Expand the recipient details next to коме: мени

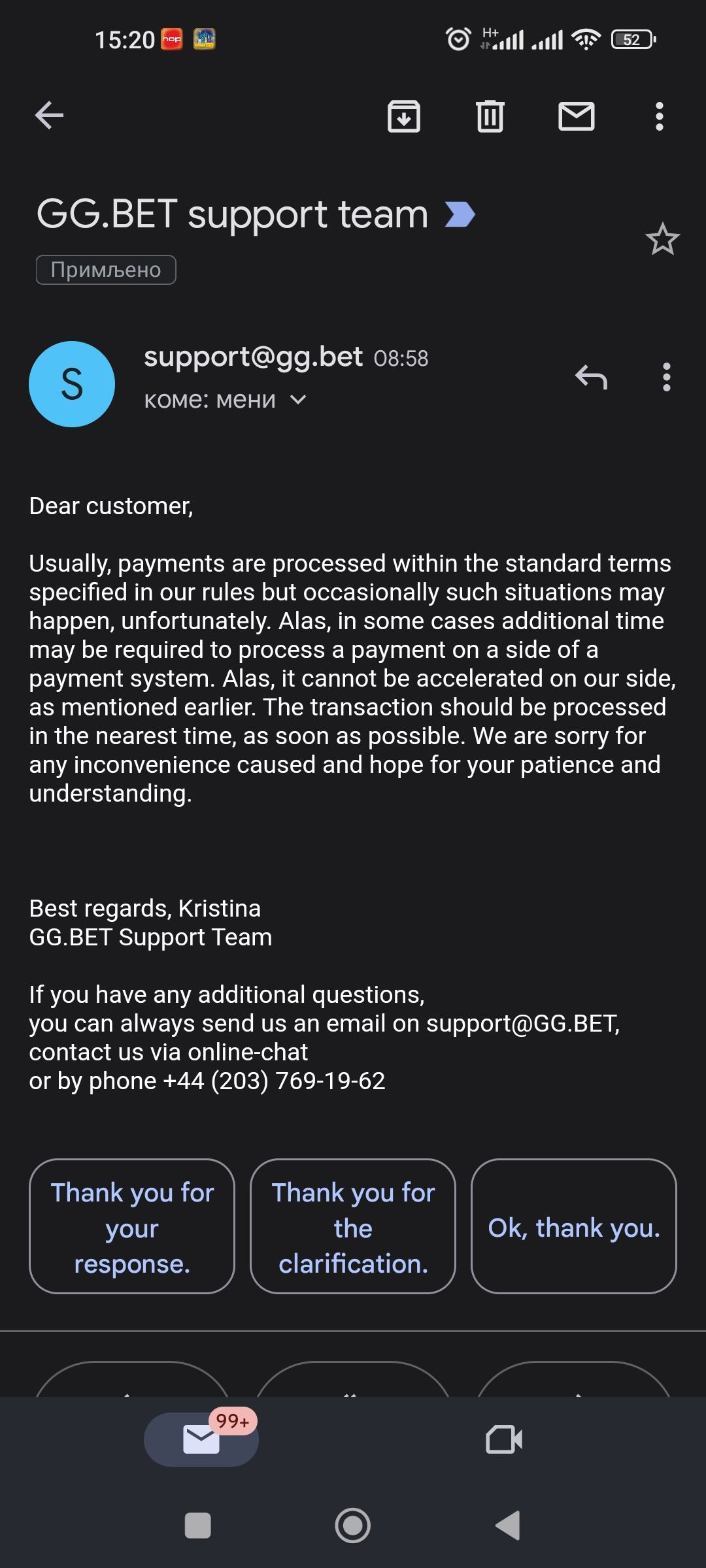(298, 399)
